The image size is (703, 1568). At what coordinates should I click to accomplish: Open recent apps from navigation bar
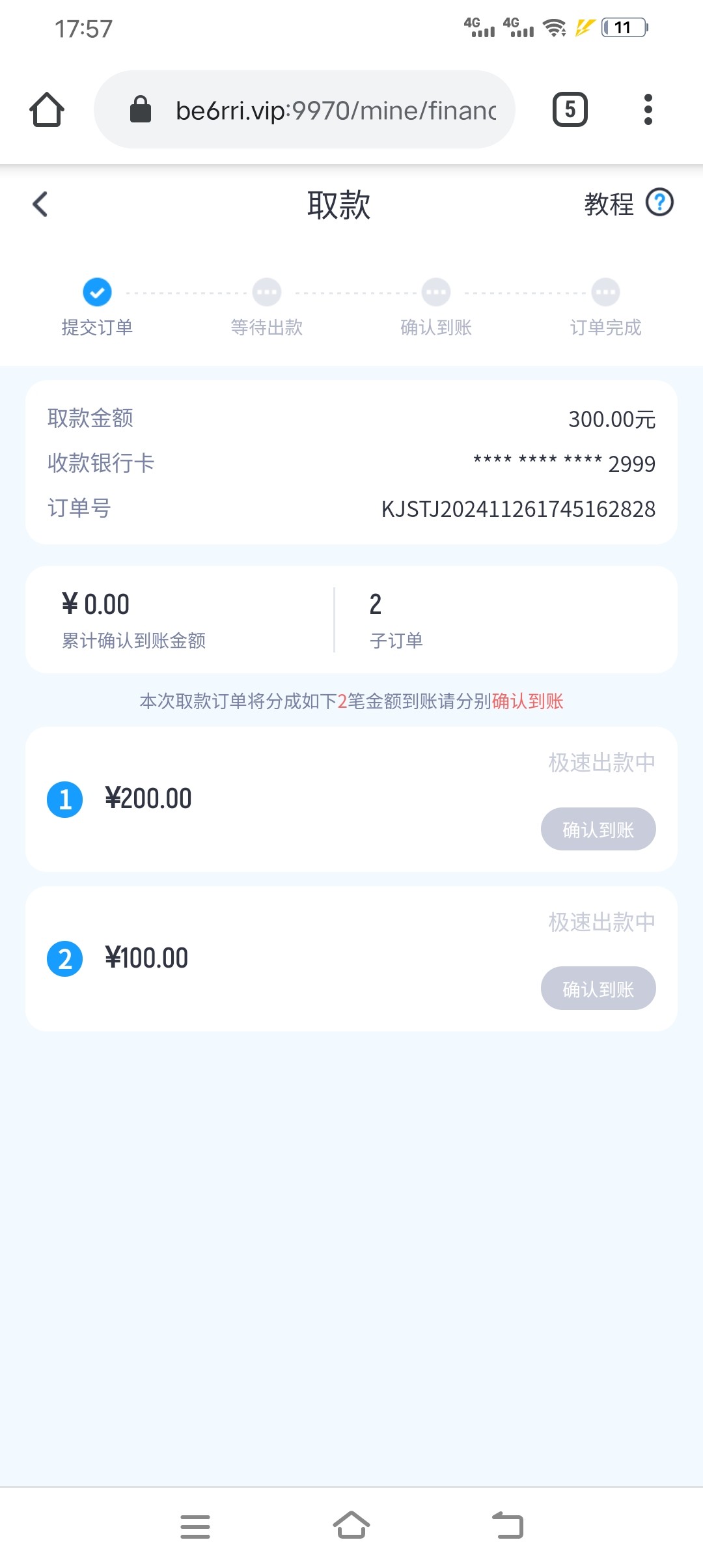(195, 1526)
